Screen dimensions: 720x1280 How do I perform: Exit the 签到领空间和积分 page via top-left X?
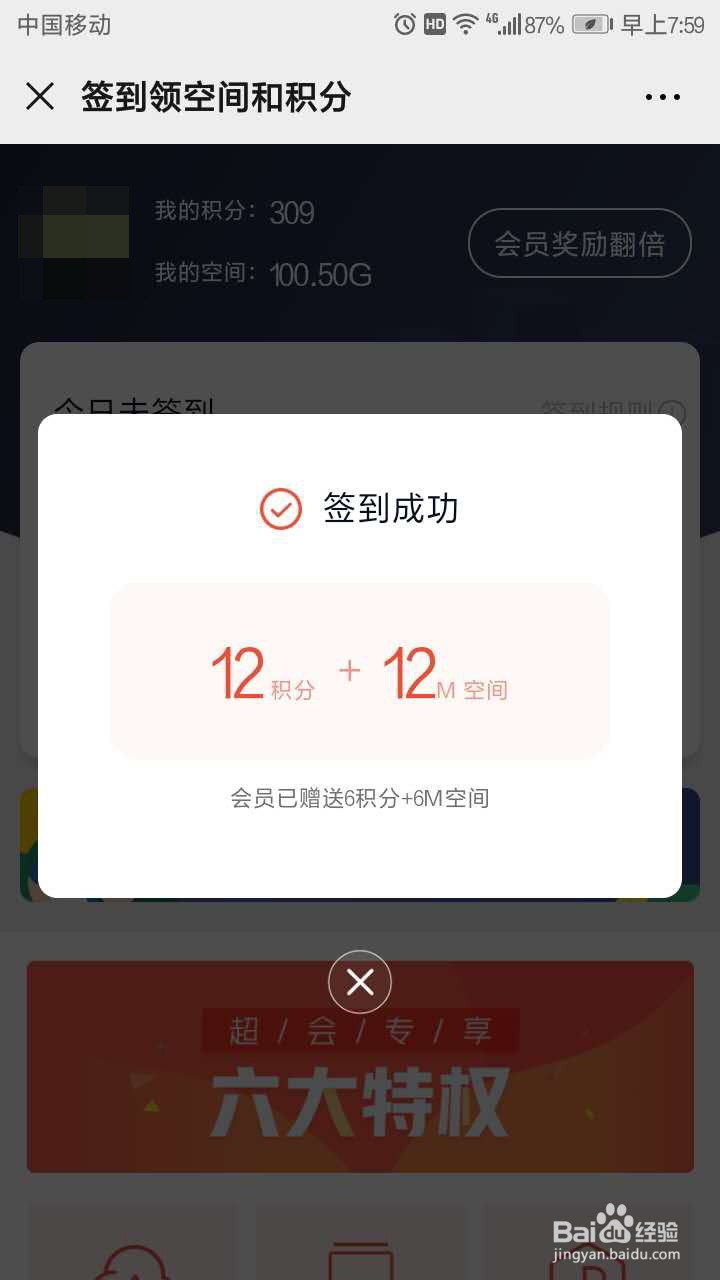click(39, 96)
